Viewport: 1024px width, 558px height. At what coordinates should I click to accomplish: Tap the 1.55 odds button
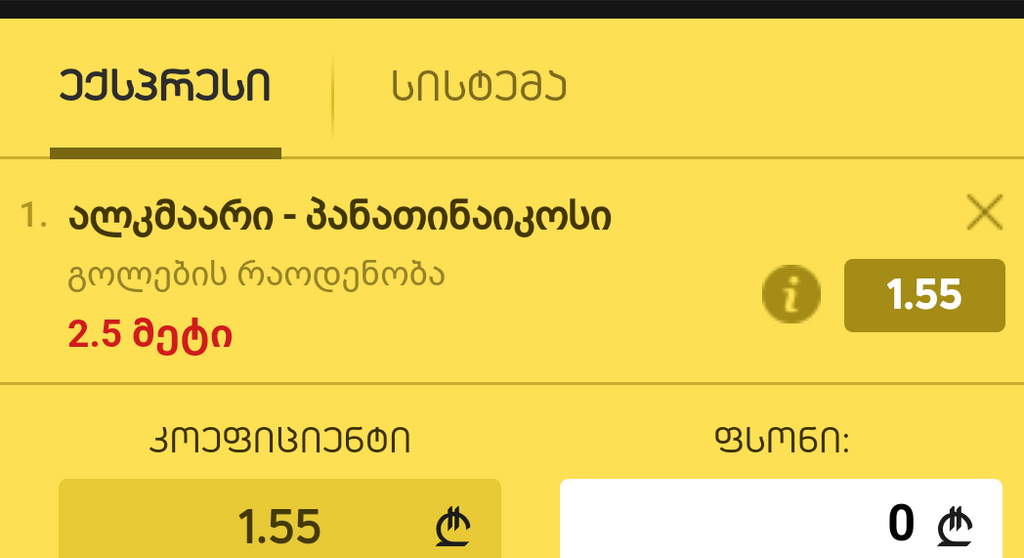pos(924,295)
